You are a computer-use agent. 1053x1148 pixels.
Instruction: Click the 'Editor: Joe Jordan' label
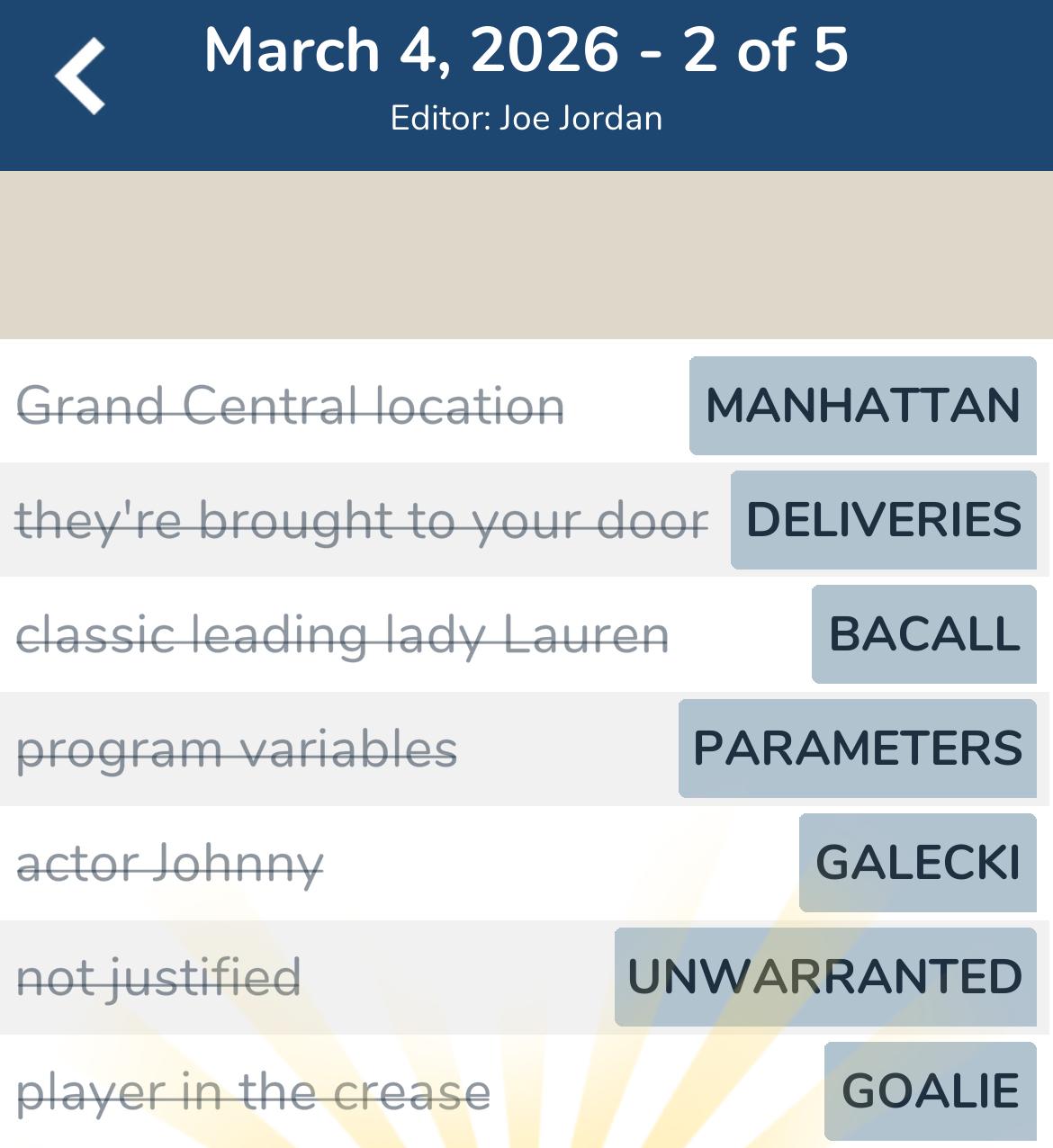coord(526,117)
